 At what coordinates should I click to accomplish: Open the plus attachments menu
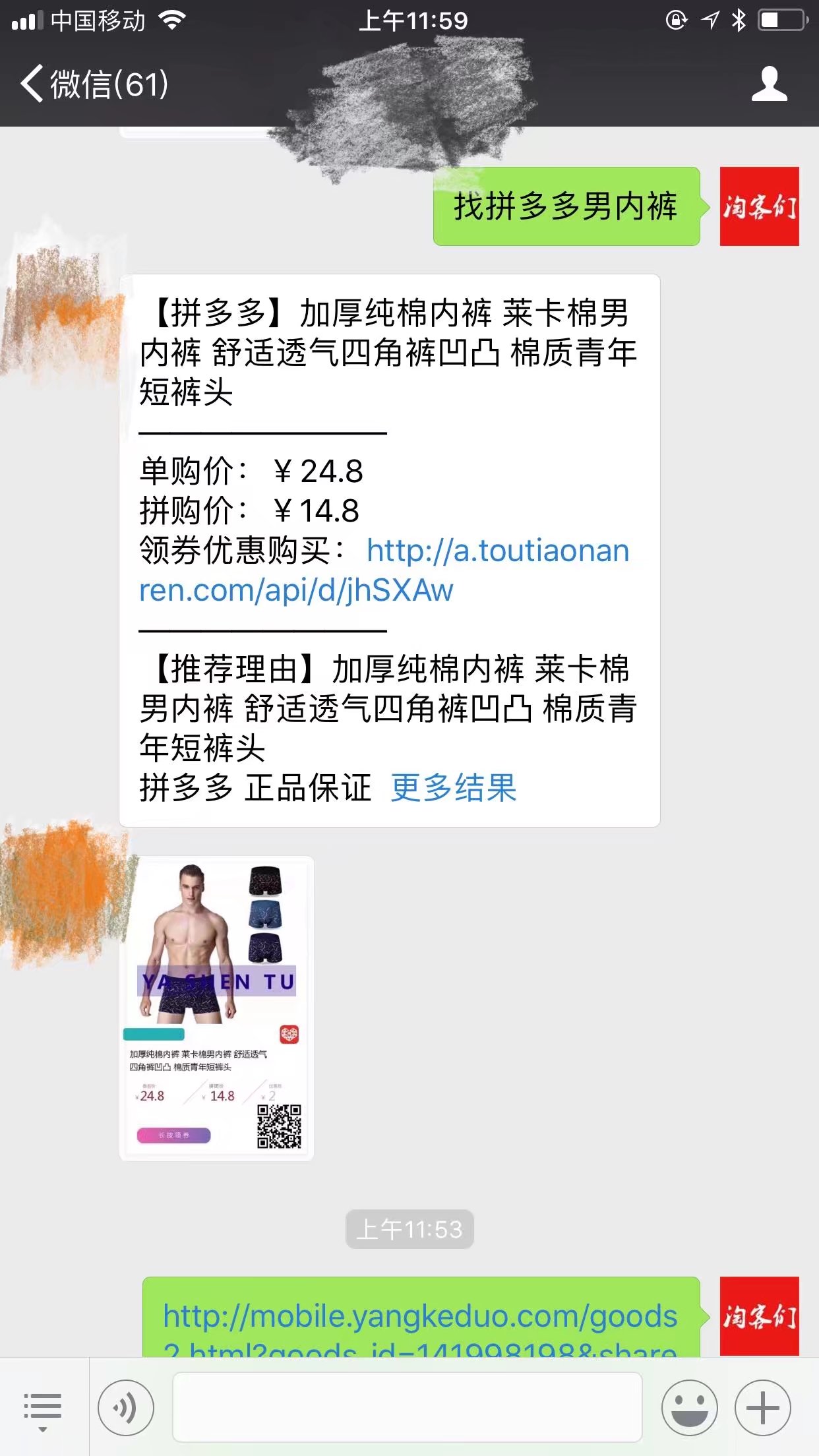[763, 1408]
